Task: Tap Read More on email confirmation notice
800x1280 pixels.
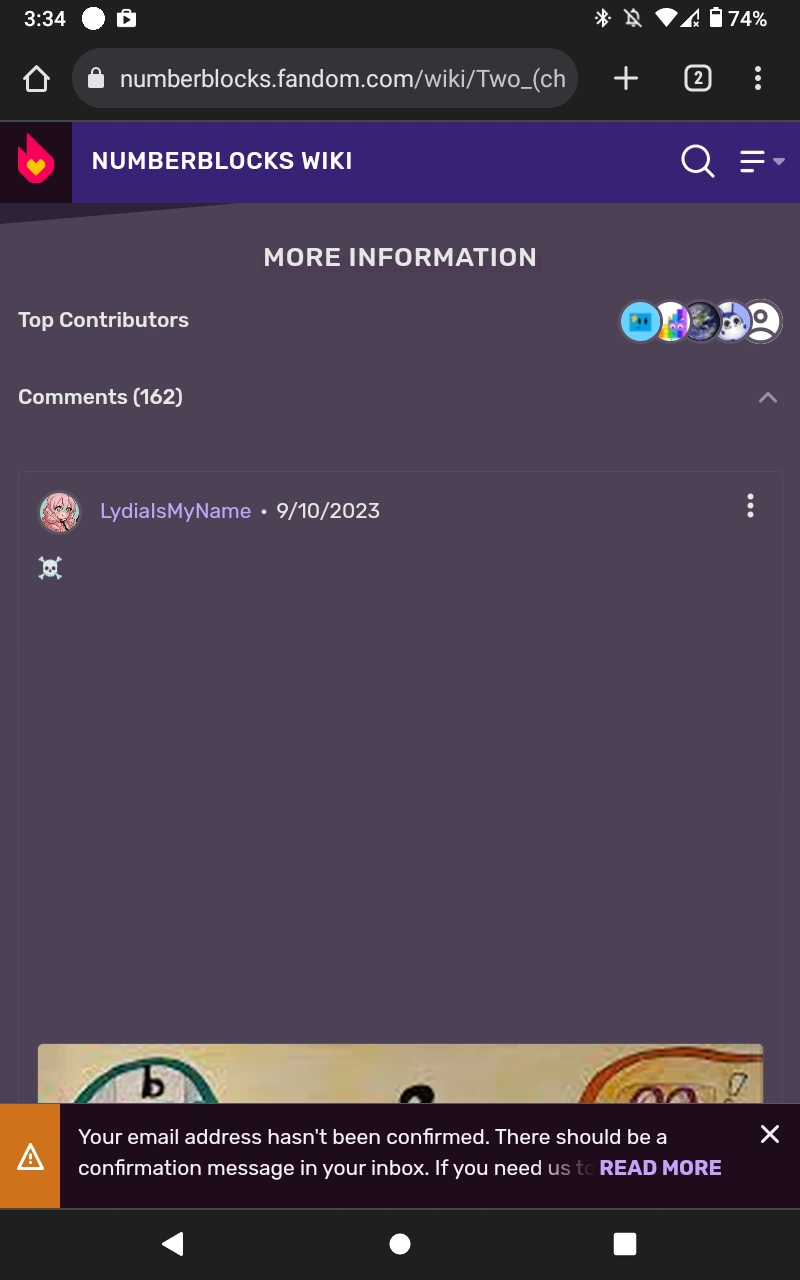Action: (660, 1168)
